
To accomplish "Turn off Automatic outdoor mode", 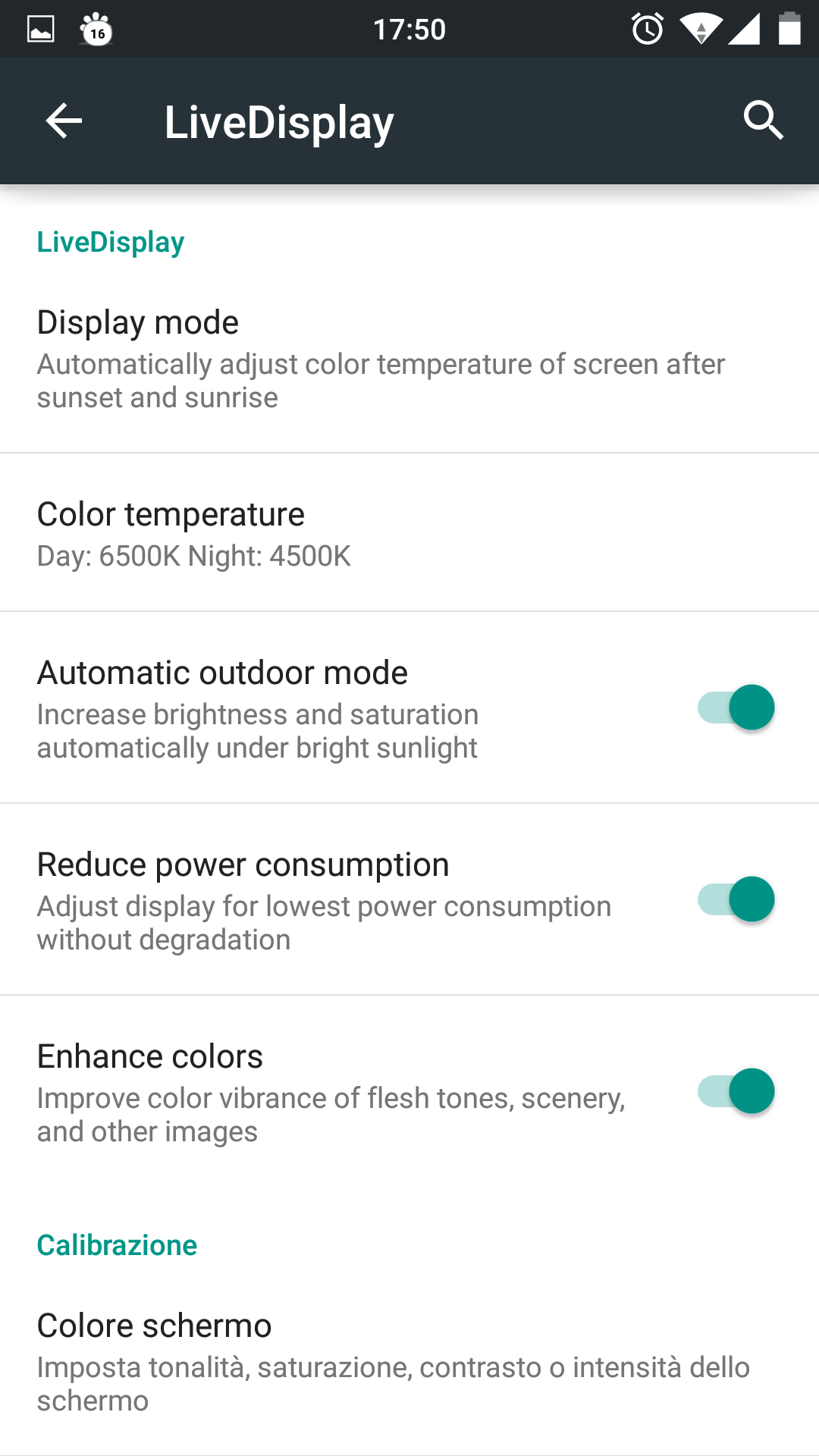I will pyautogui.click(x=736, y=708).
